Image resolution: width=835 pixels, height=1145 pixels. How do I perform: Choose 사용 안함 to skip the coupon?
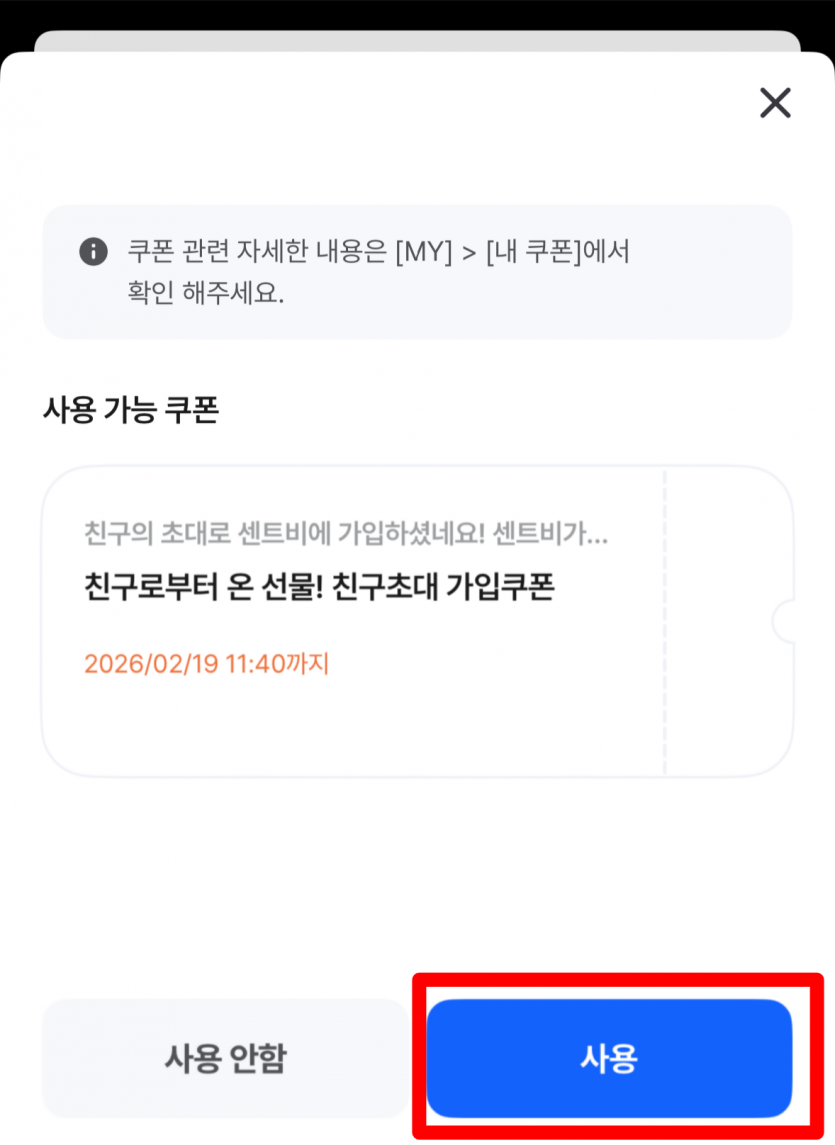click(x=225, y=1058)
